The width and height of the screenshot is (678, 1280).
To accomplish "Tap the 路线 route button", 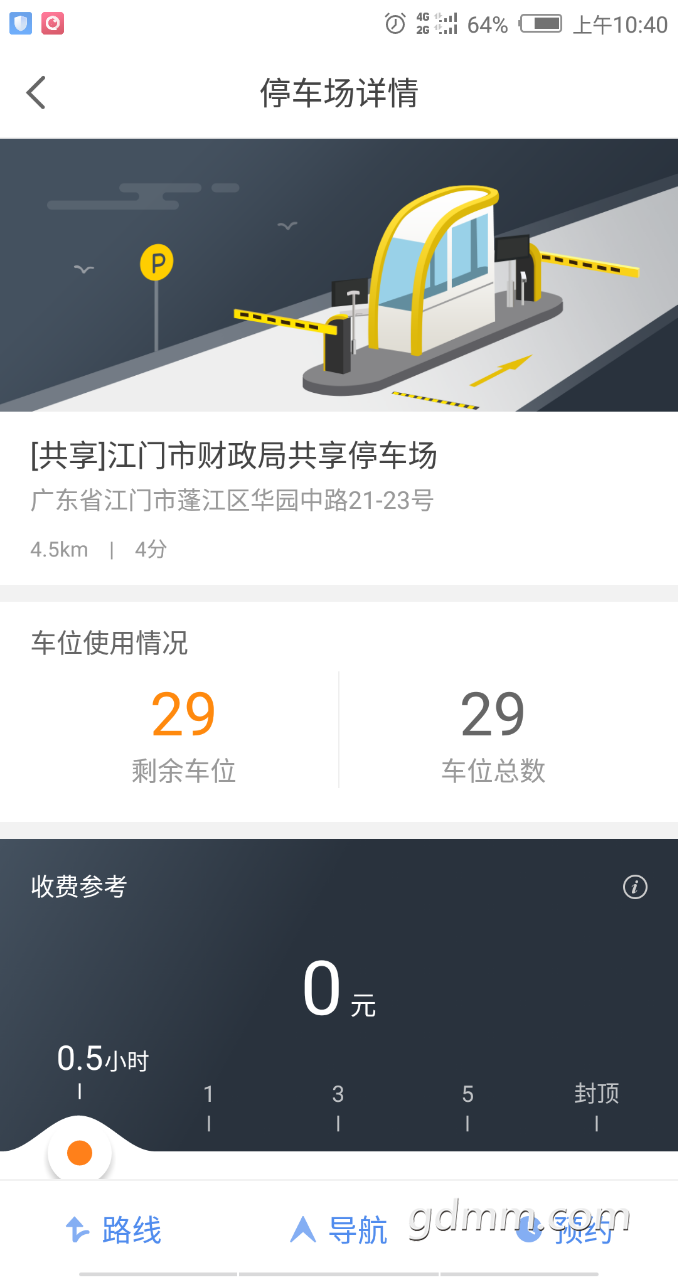I will coord(113,1230).
